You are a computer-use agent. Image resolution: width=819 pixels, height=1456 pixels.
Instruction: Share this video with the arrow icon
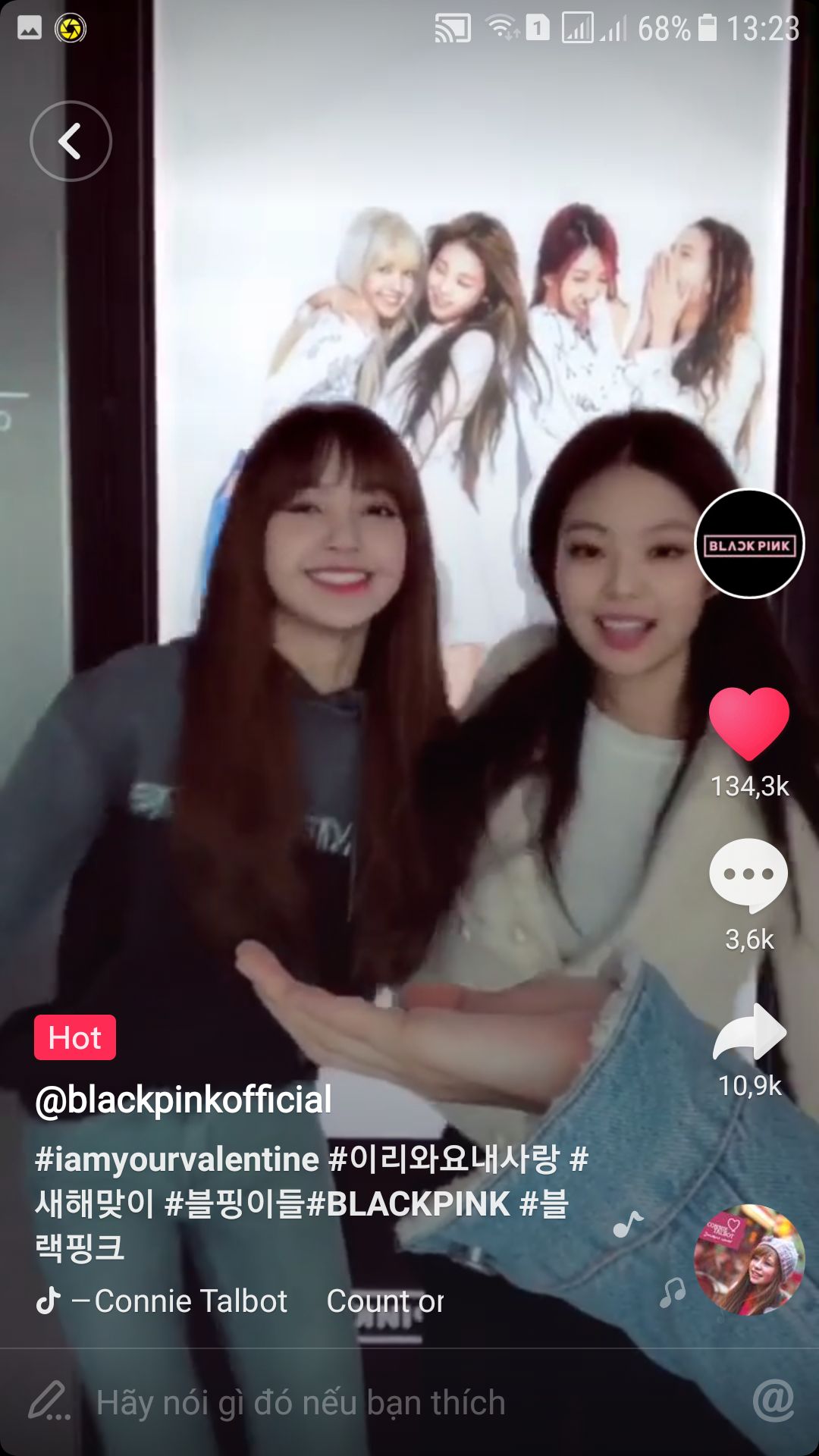point(749,1031)
